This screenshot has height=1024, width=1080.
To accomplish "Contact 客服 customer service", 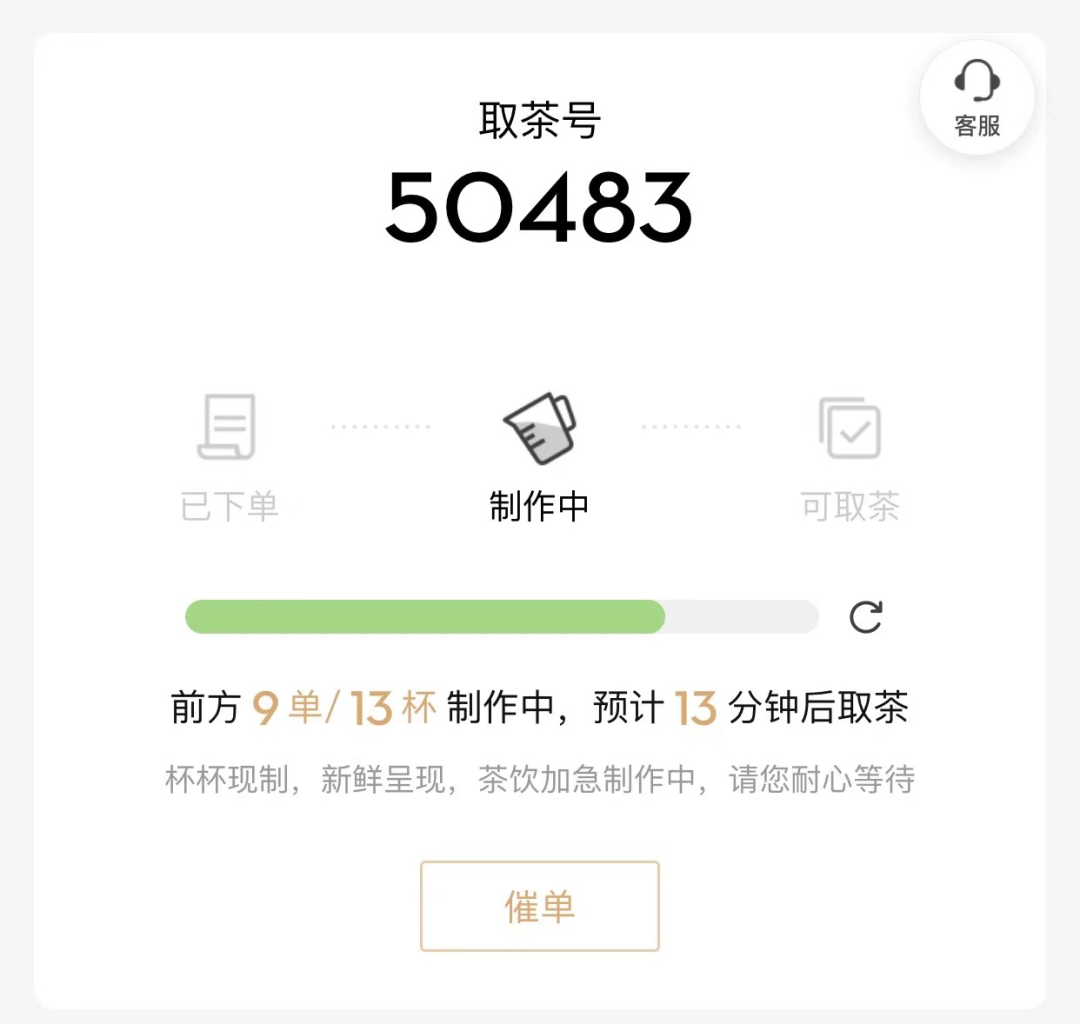I will click(x=977, y=98).
